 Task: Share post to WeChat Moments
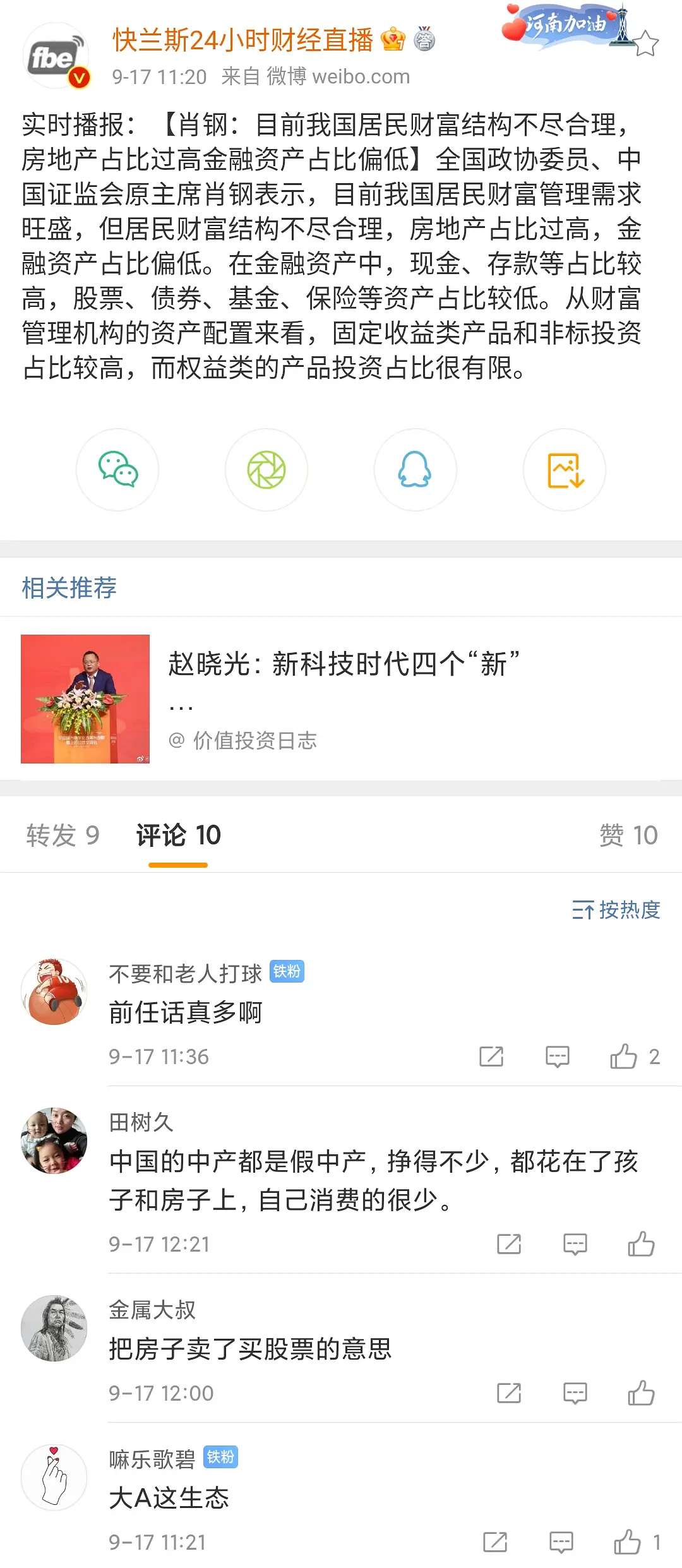coord(266,470)
